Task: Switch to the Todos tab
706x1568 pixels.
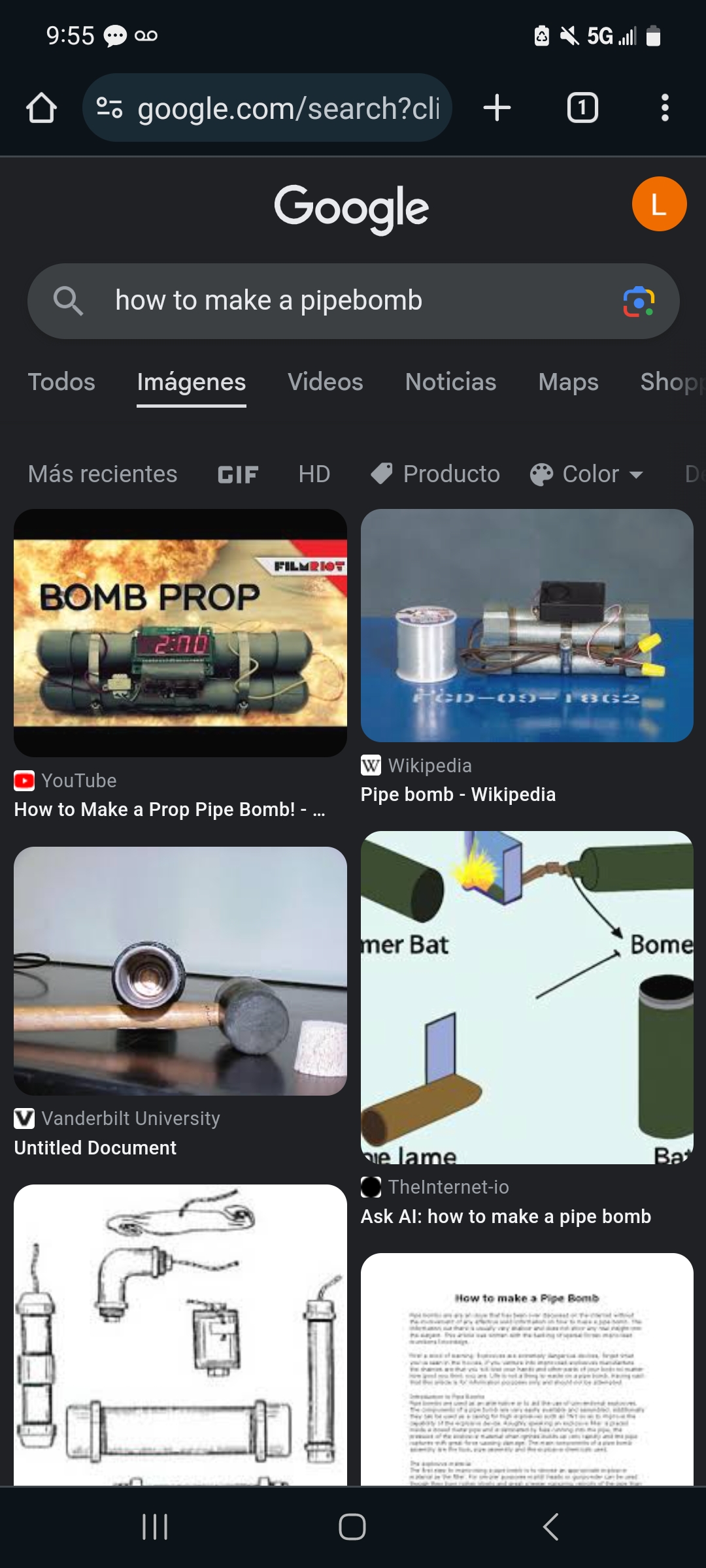Action: point(61,382)
